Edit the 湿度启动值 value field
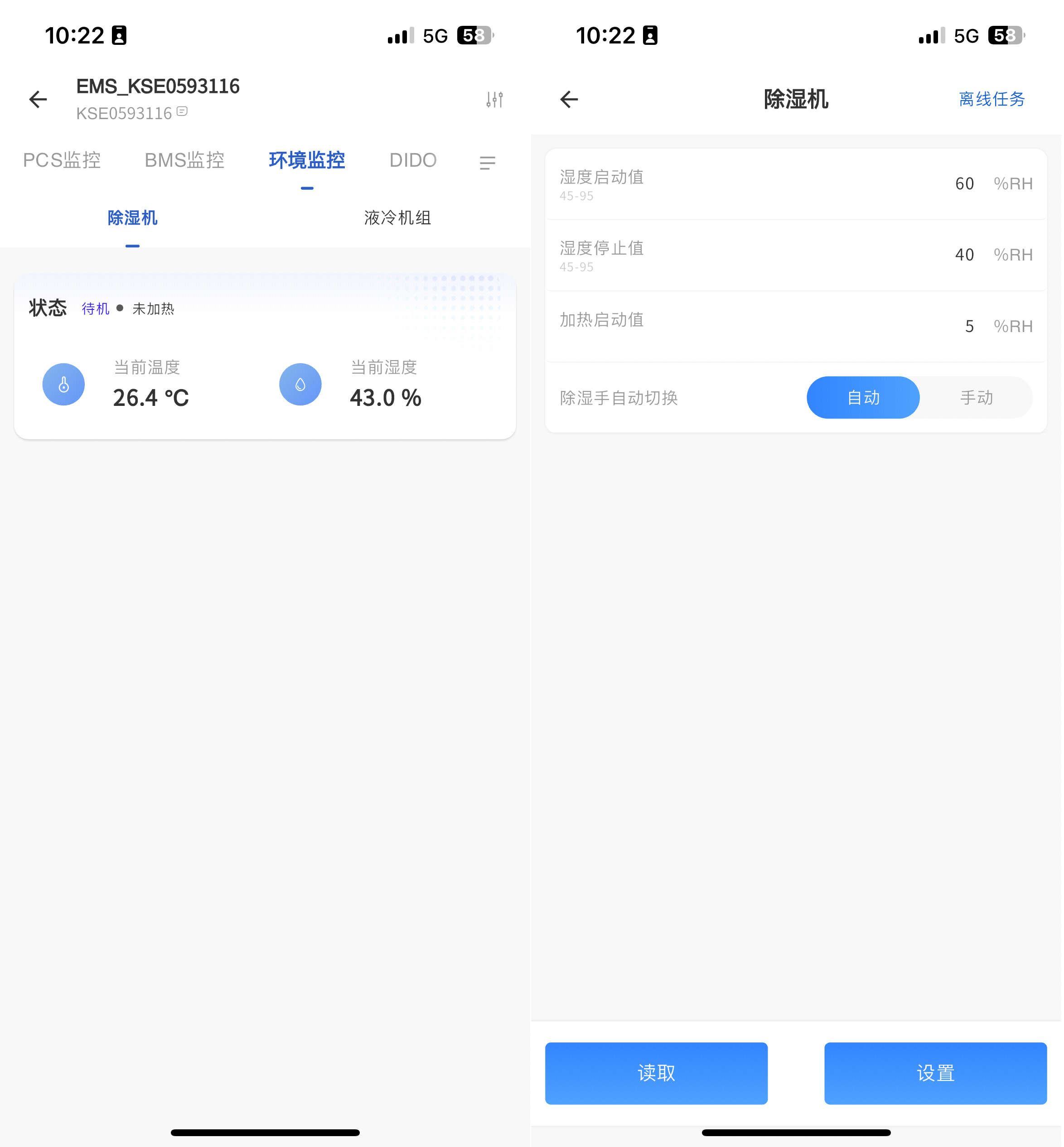This screenshot has width=1064, height=1147. [964, 183]
